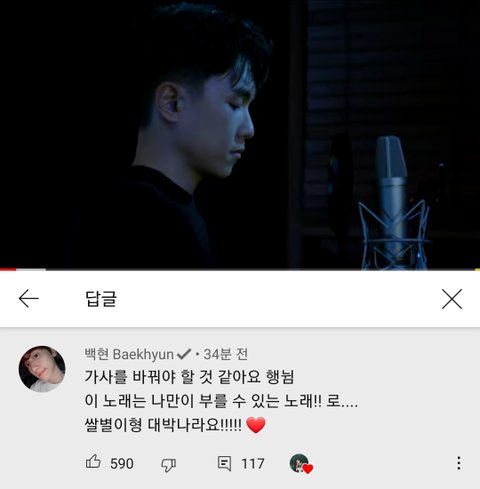Open the 백현 Baekhyun channel name

[129, 354]
